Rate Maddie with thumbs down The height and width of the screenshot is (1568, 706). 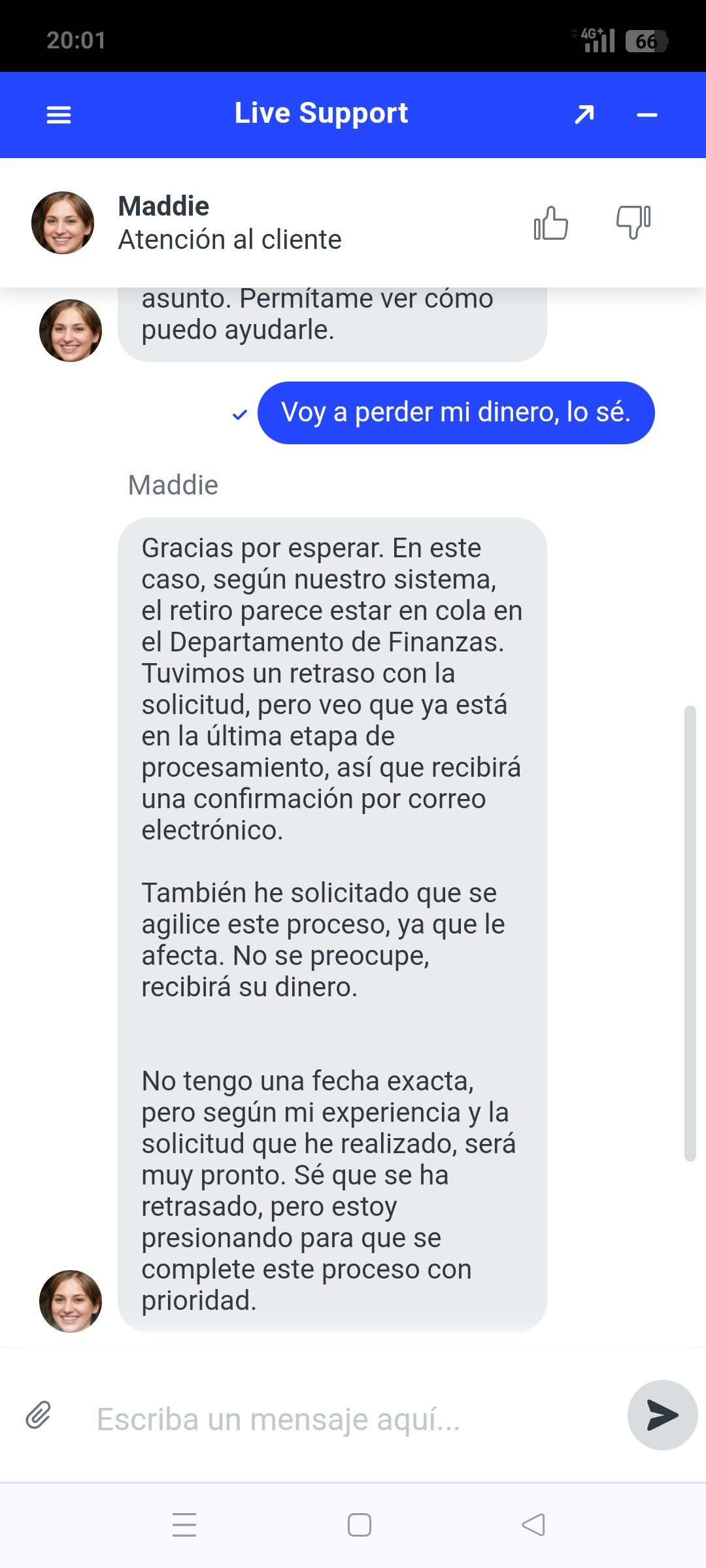pyautogui.click(x=633, y=223)
